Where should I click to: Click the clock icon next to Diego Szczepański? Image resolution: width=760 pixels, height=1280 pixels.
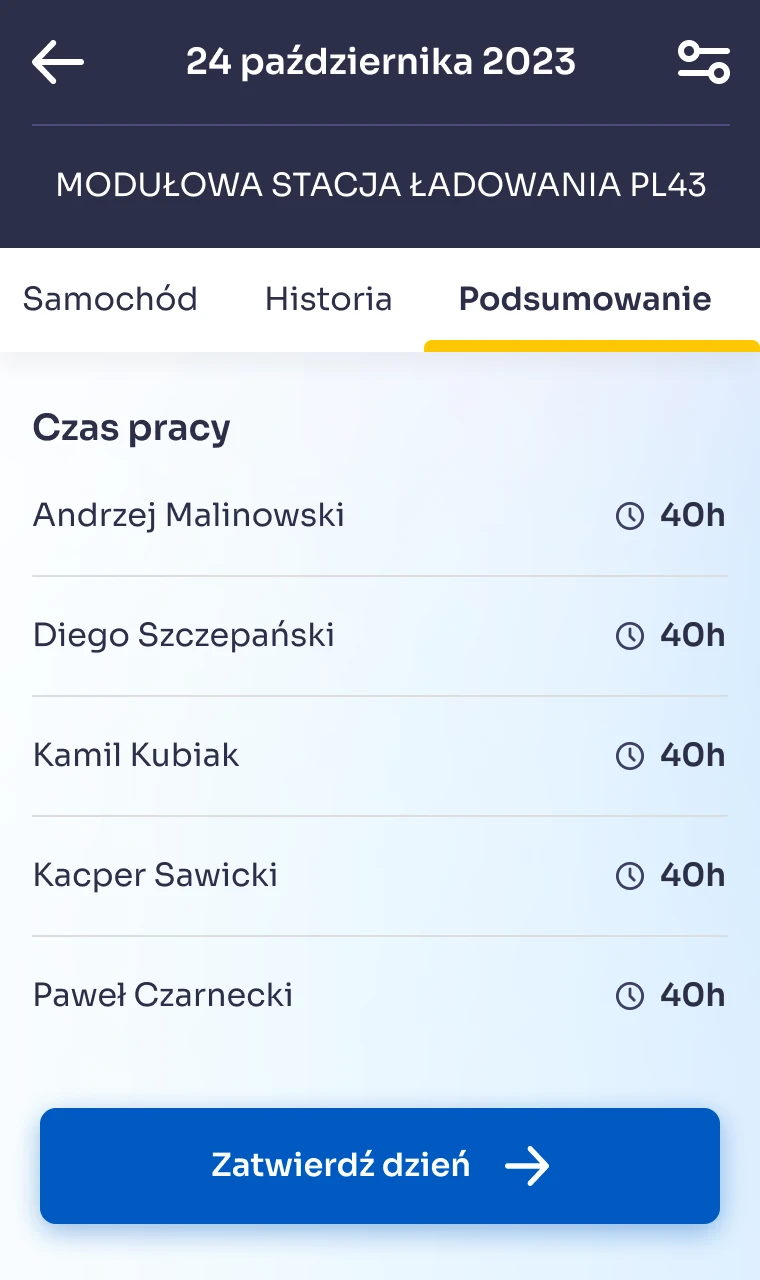628,635
